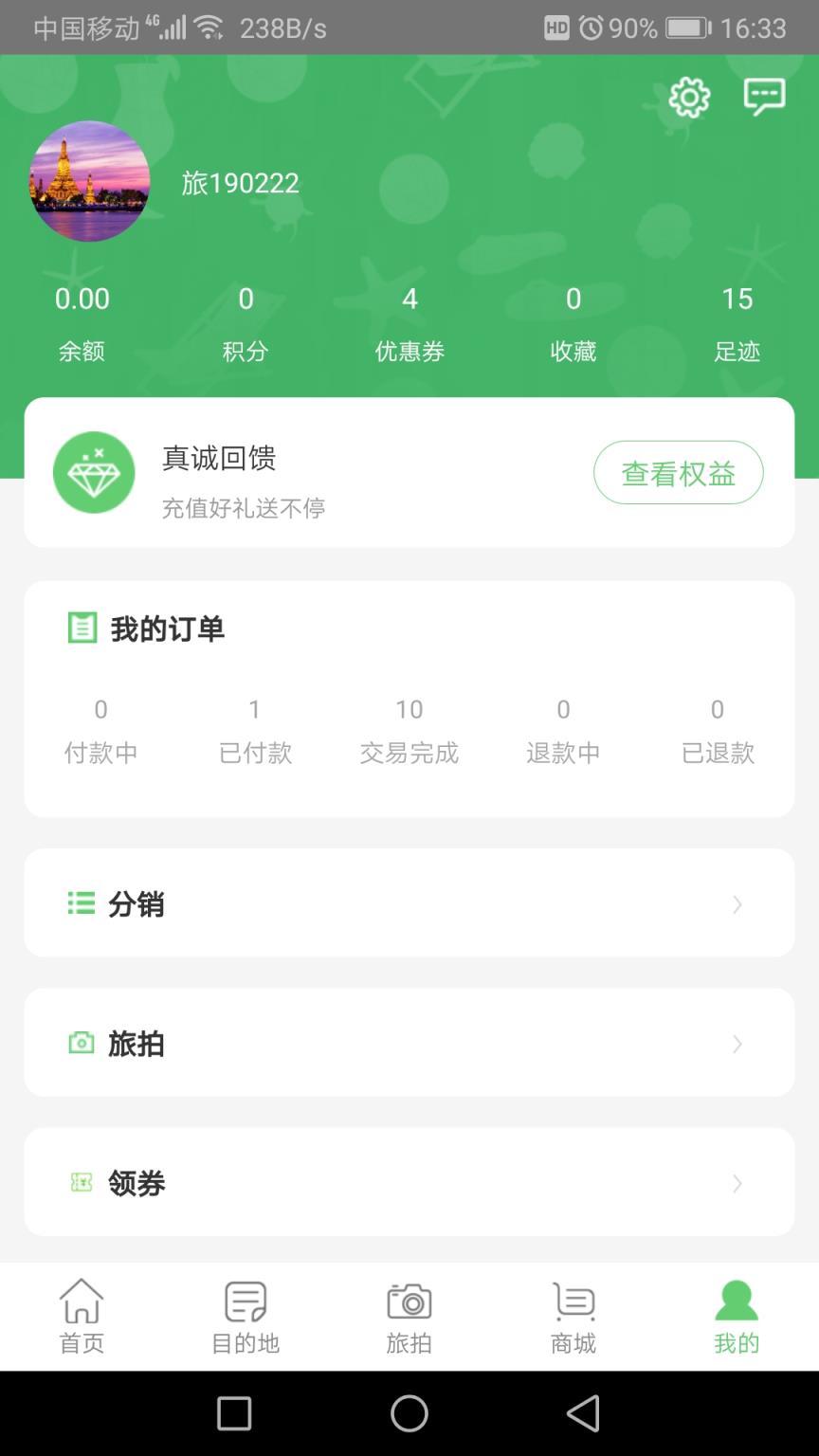The height and width of the screenshot is (1456, 819).
Task: Expand the 领券 row chevron
Action: (737, 1183)
